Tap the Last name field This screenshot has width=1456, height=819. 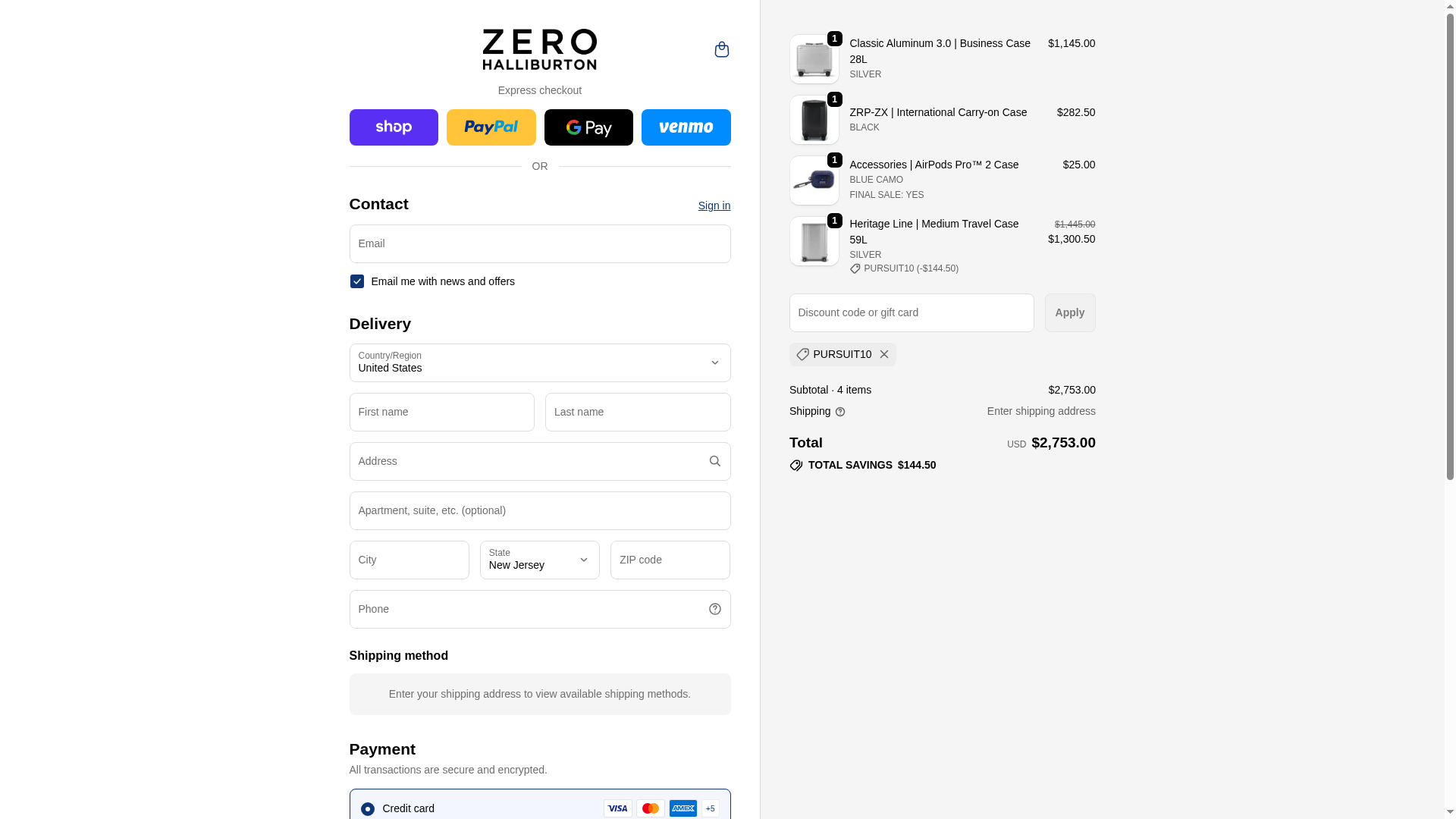pos(637,412)
